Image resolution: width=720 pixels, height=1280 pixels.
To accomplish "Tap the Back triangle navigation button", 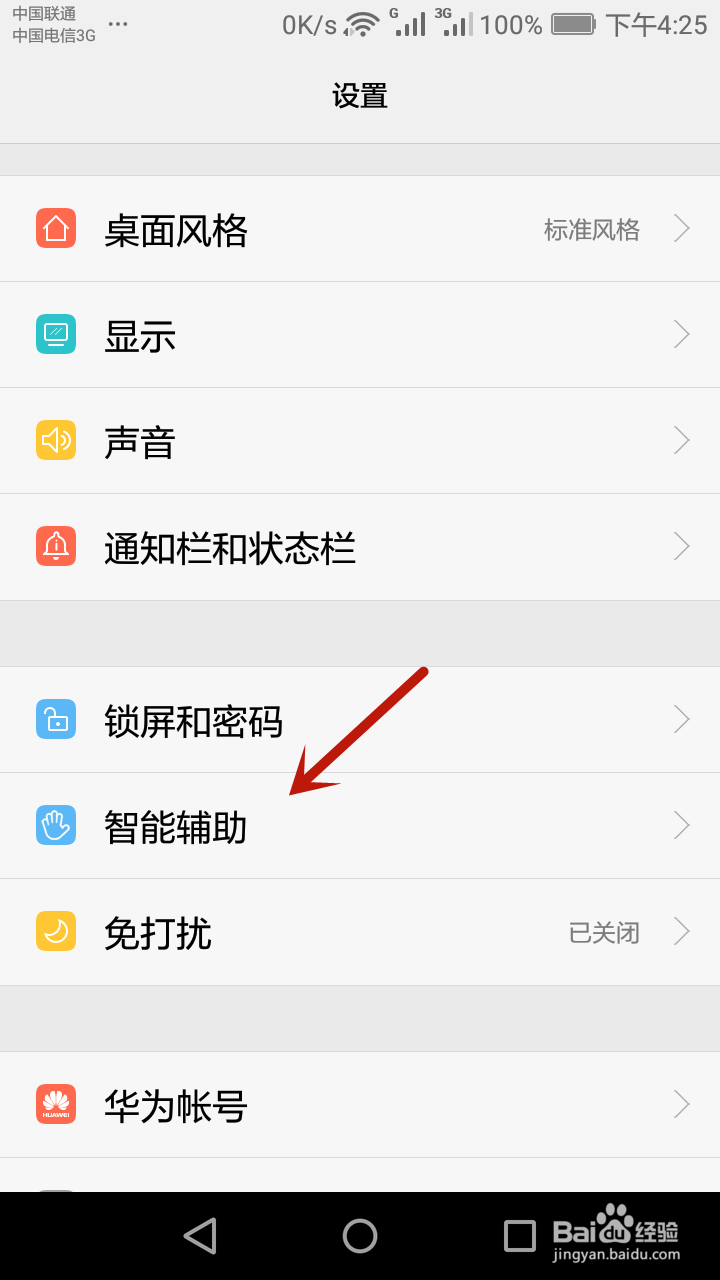I will coord(200,1236).
